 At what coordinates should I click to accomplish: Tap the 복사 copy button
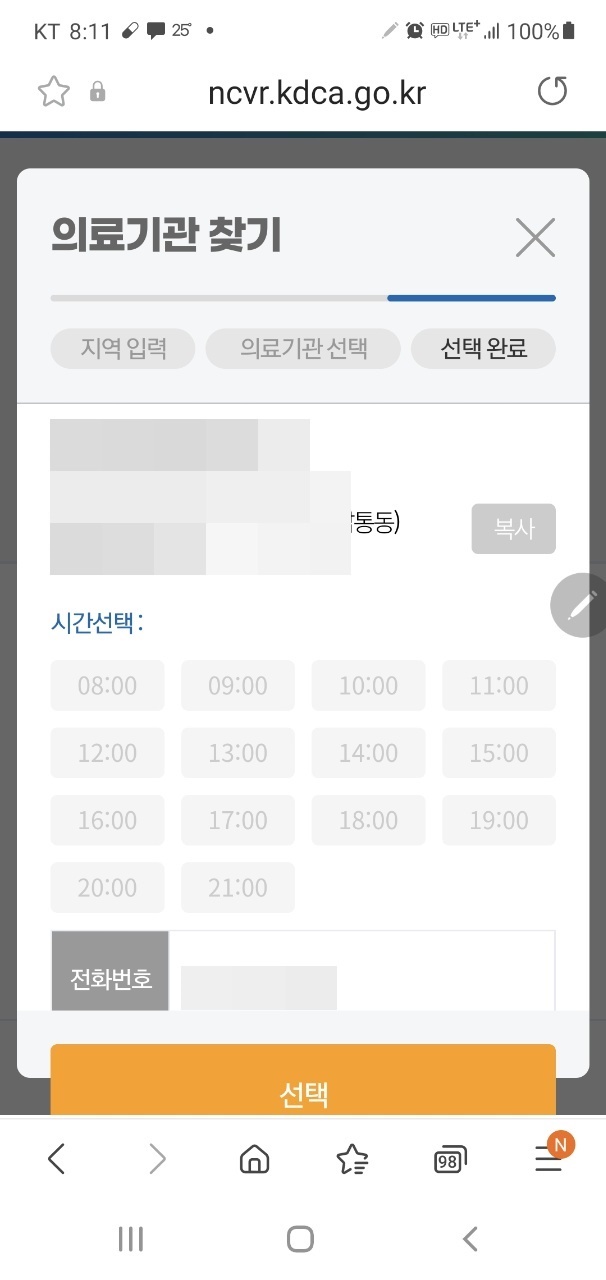point(514,529)
